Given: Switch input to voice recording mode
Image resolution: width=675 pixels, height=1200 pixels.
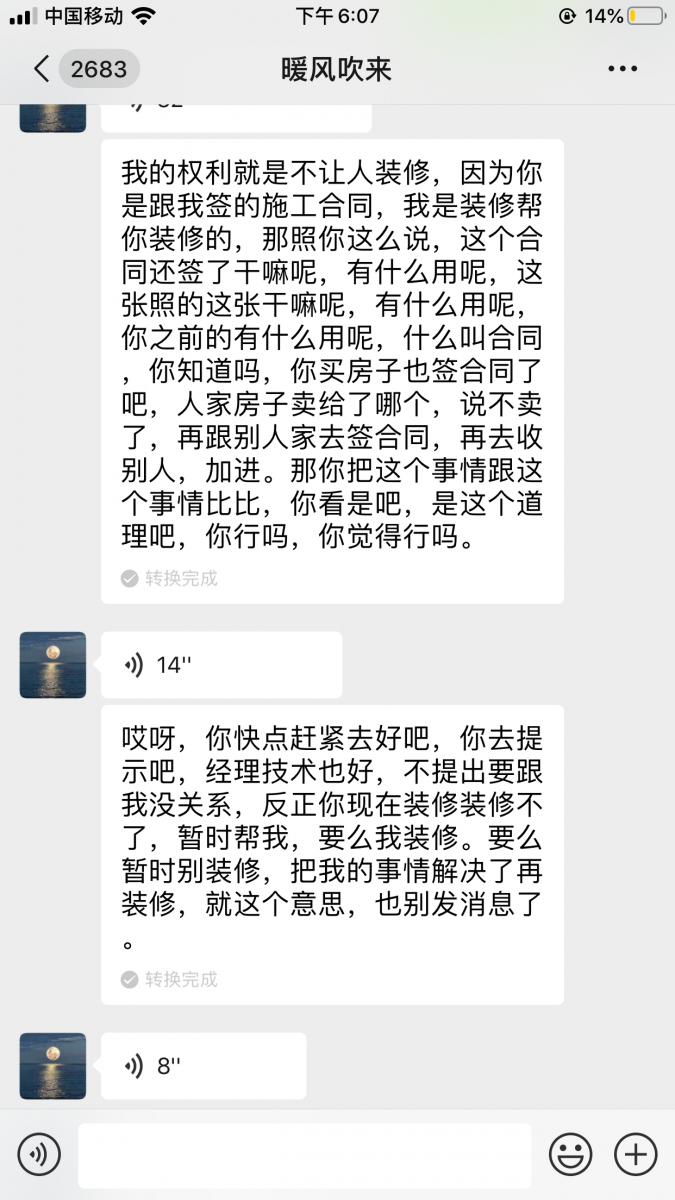Looking at the screenshot, I should 39,1155.
